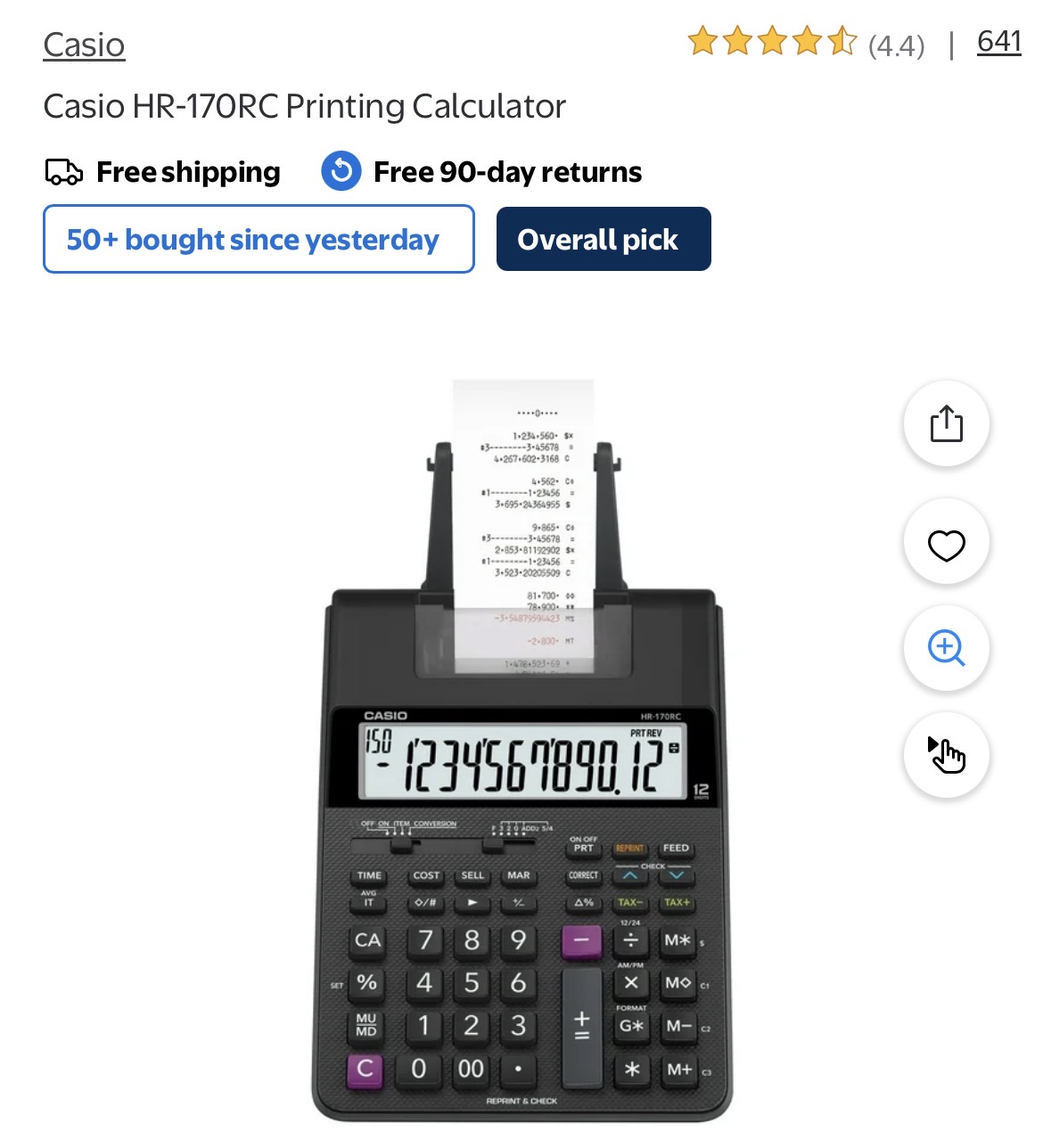
Task: Open the Casio brand link
Action: tap(84, 45)
